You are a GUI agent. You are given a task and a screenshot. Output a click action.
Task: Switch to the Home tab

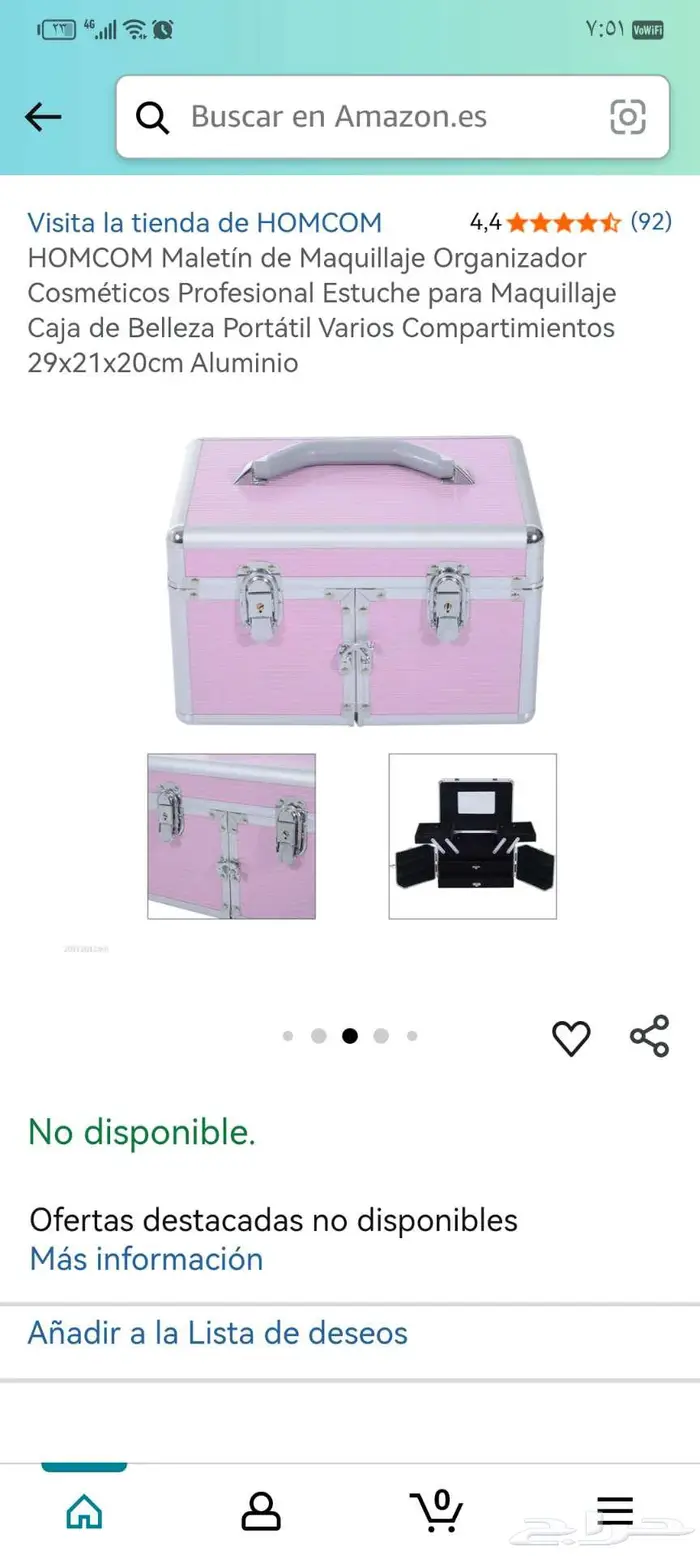(84, 1511)
